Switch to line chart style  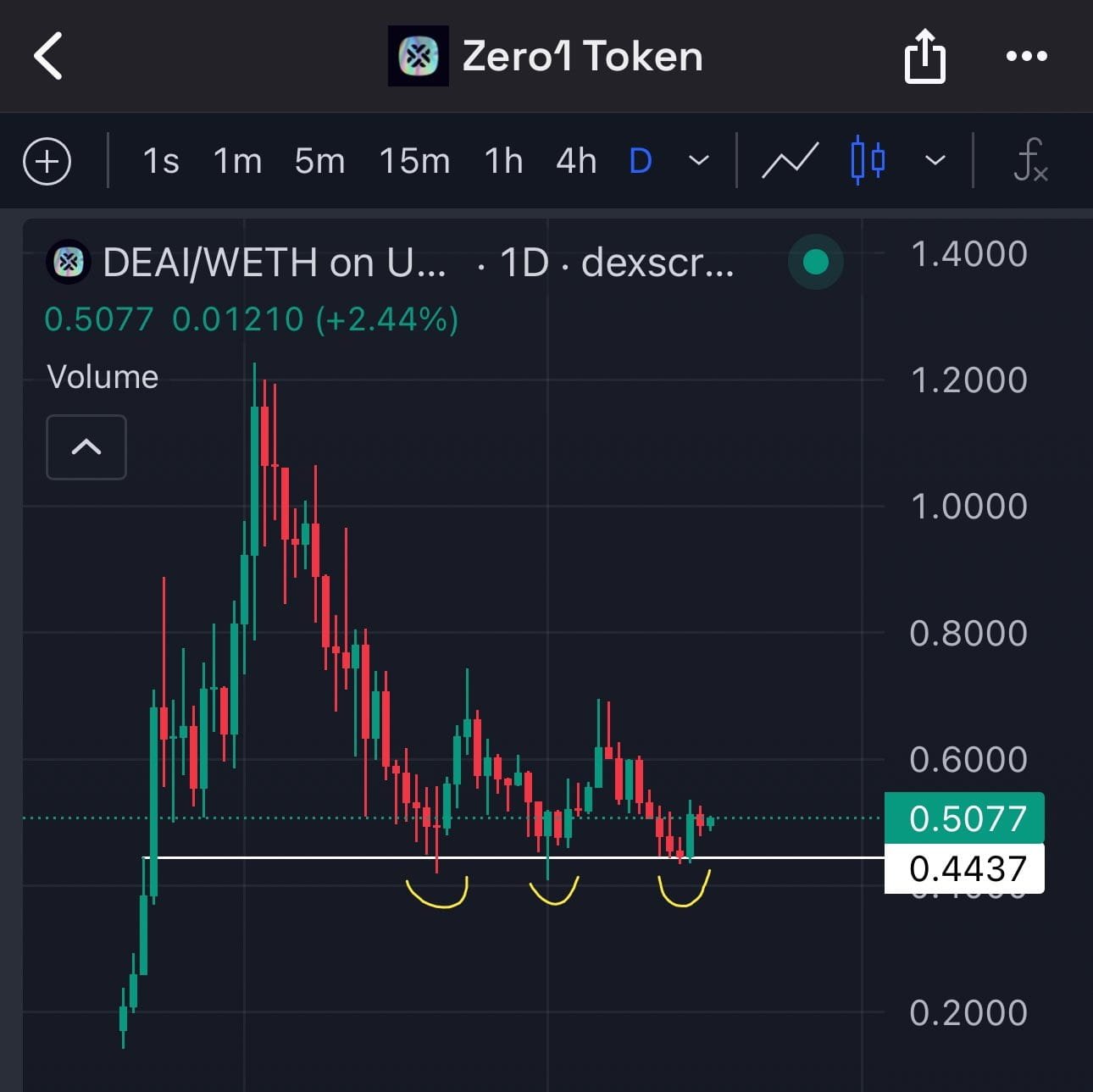pyautogui.click(x=790, y=161)
